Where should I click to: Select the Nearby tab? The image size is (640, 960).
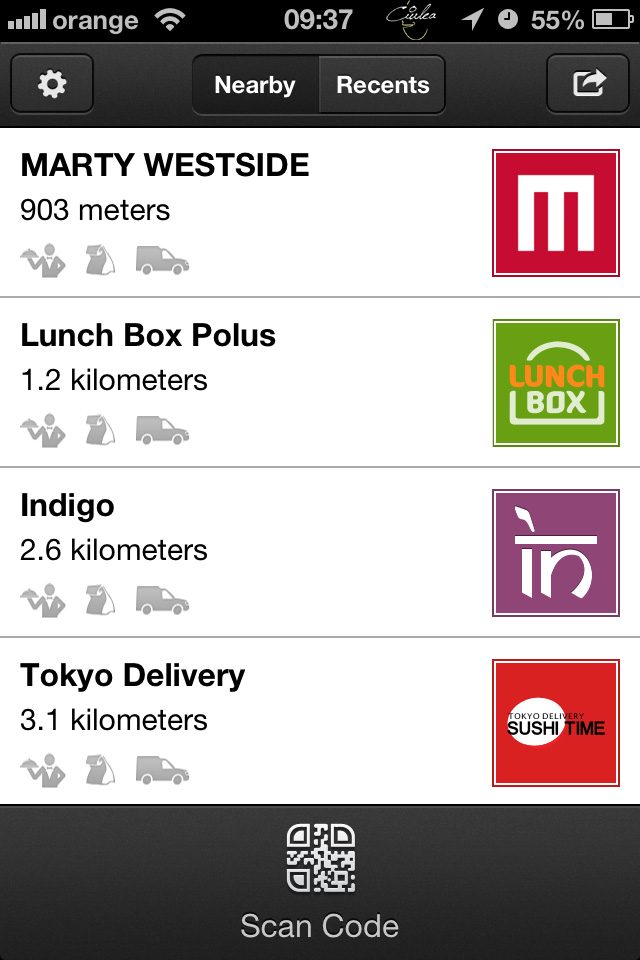255,85
